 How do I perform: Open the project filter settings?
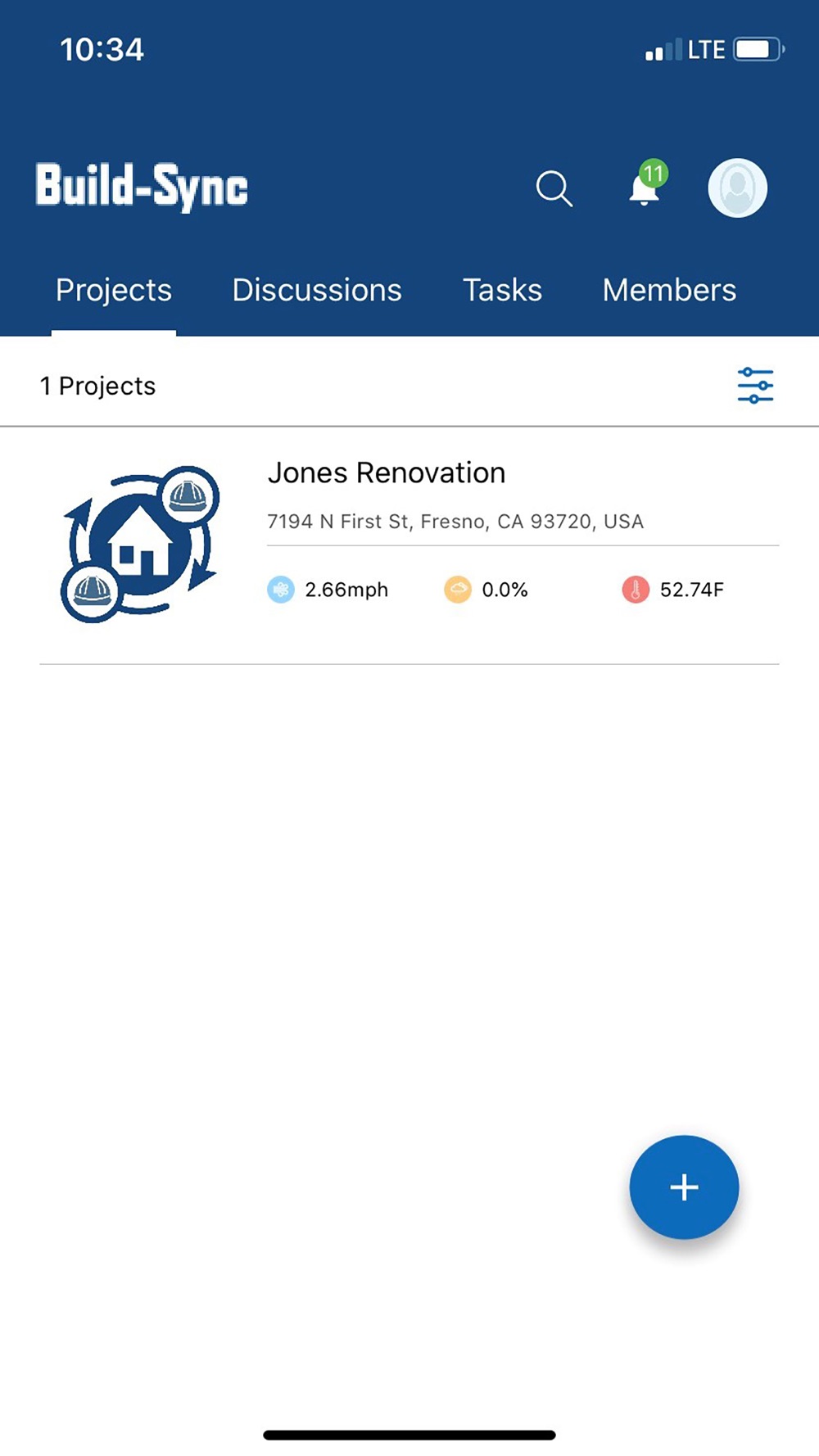pos(755,386)
